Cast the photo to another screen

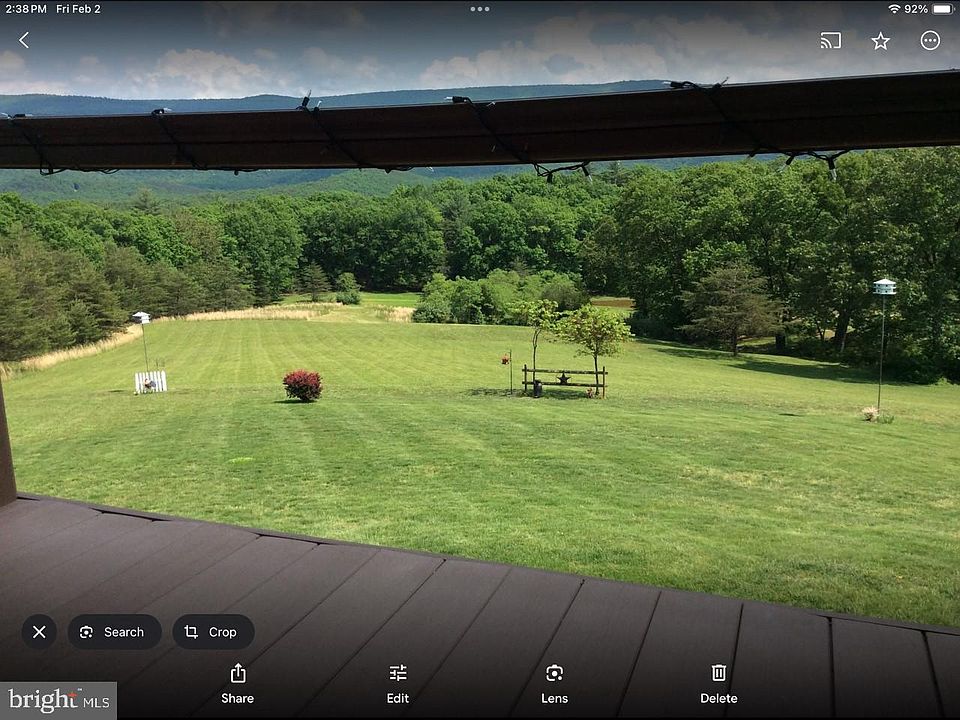(830, 40)
